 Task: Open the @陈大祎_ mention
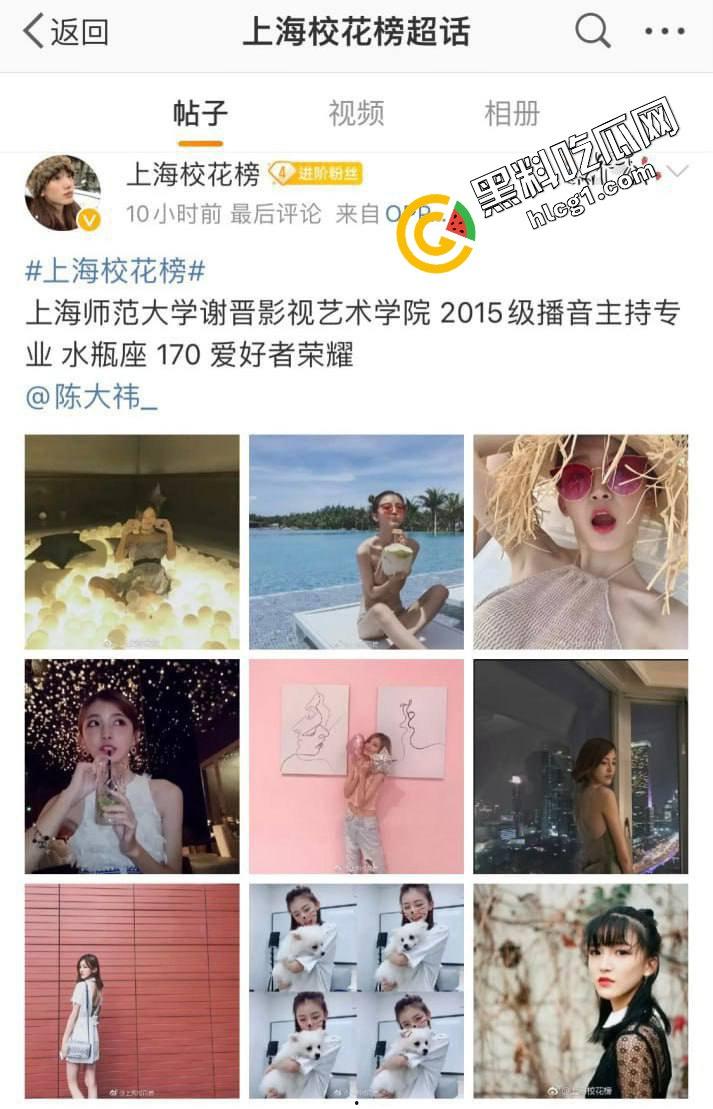(x=92, y=397)
